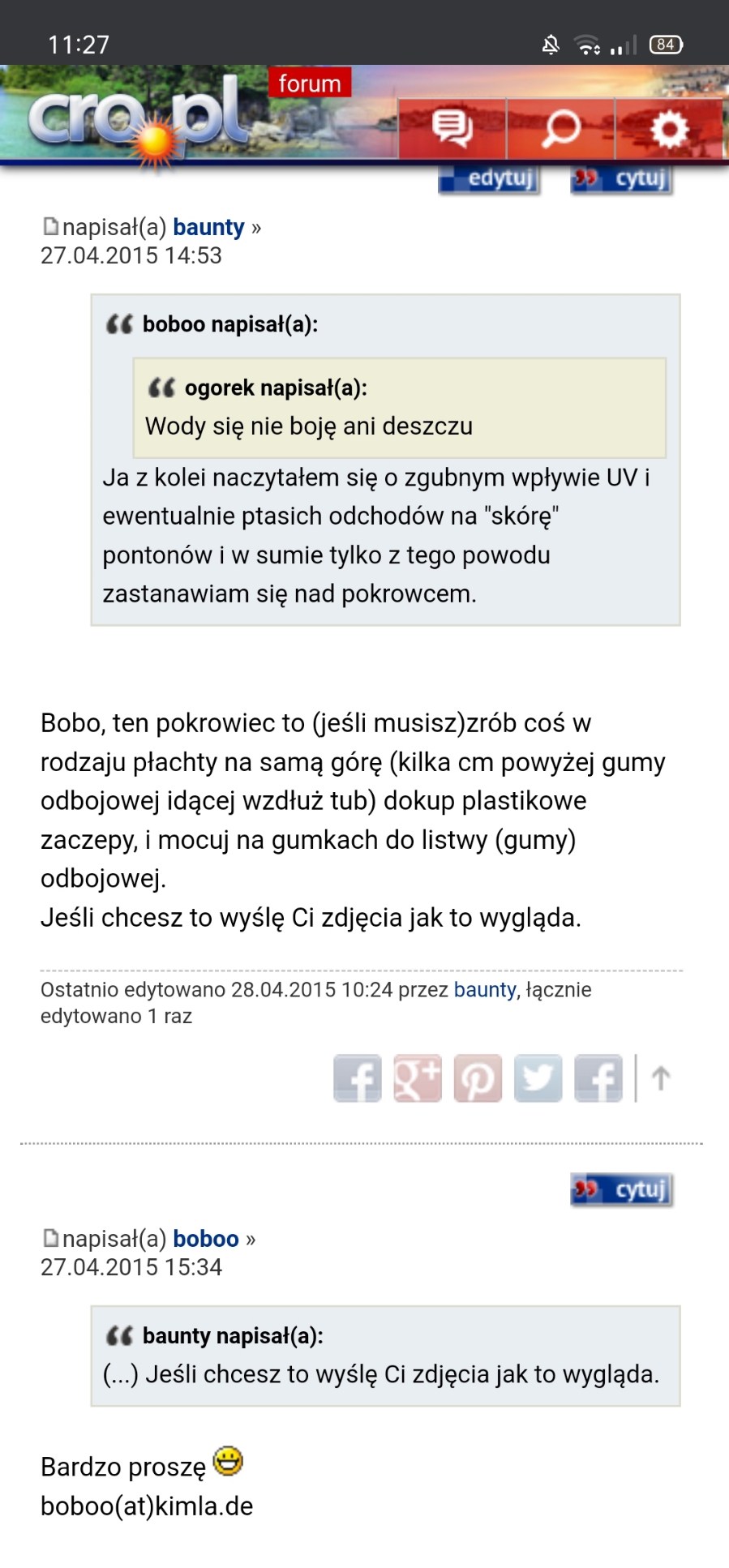Jump to top with up arrow
729x1568 pixels.
pyautogui.click(x=661, y=1078)
